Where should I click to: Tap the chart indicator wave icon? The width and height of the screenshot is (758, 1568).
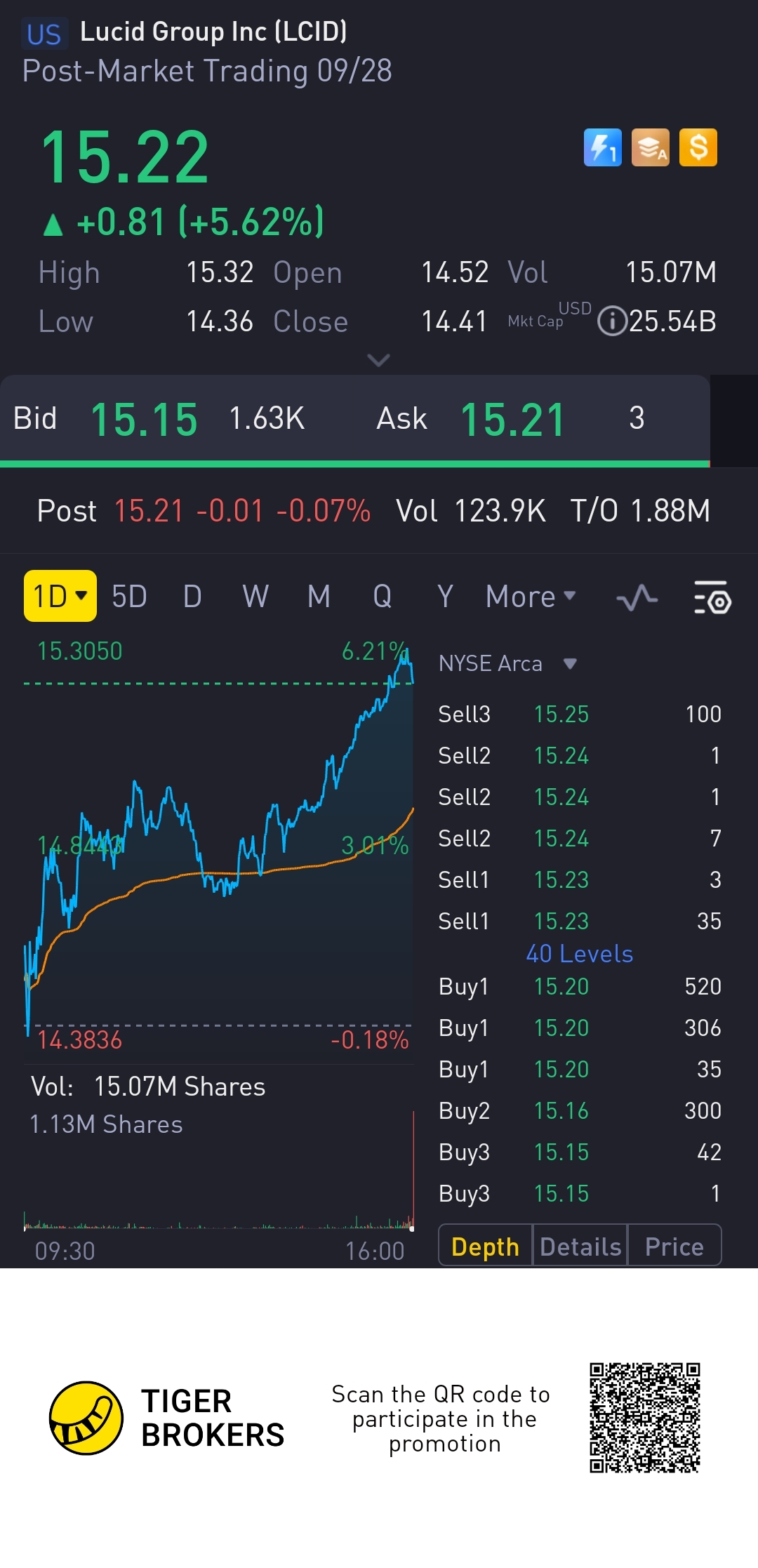637,597
